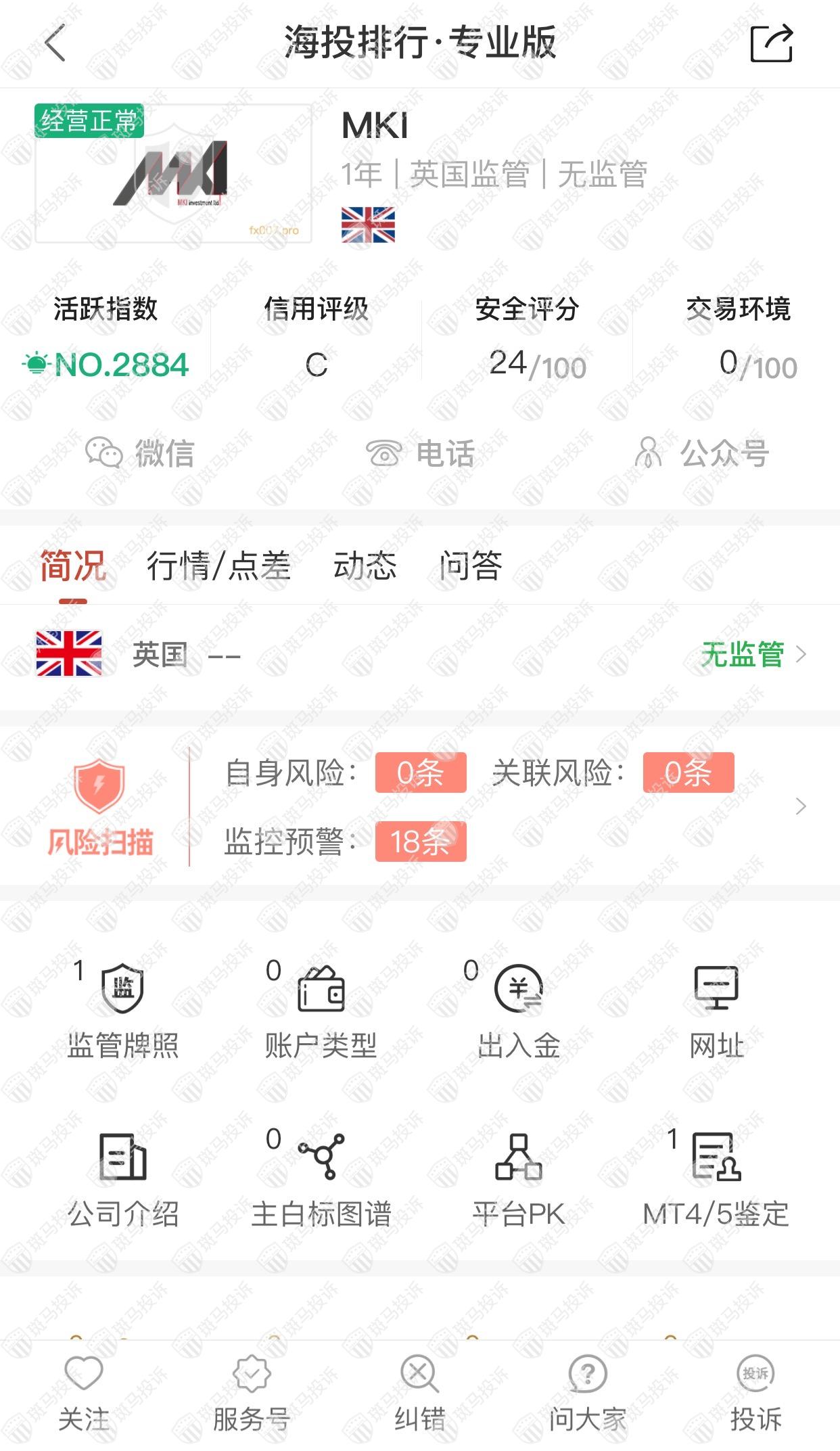This screenshot has width=840, height=1451.
Task: Open 监管牌照 section
Action: 122,1009
